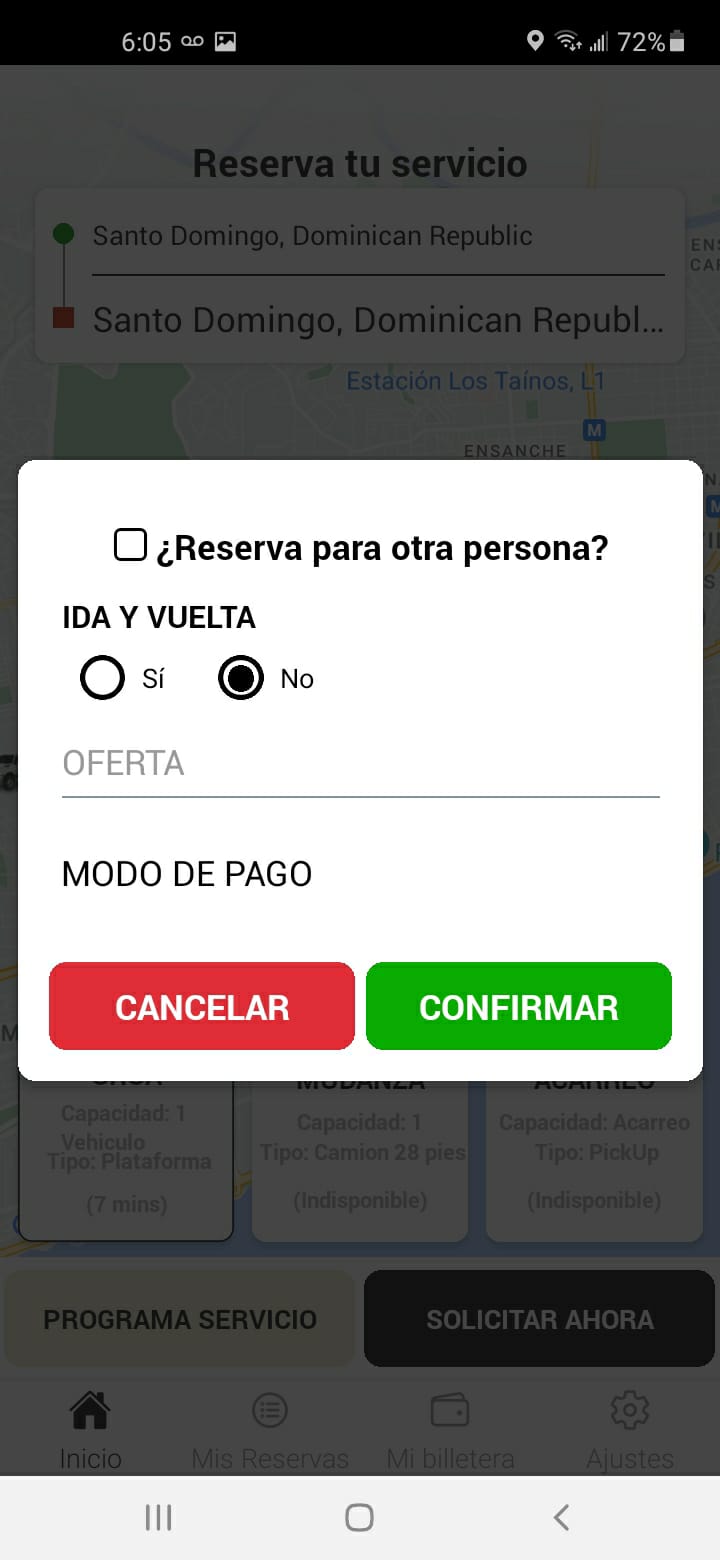The image size is (720, 1560).
Task: Go back using the system back button
Action: 561,1517
